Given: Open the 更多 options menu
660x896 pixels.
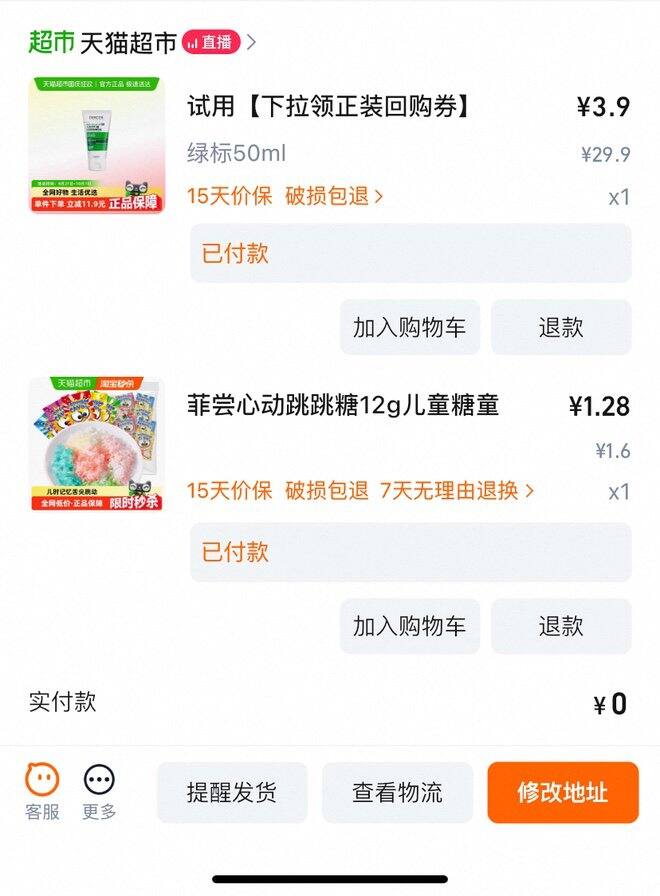Looking at the screenshot, I should (x=99, y=792).
